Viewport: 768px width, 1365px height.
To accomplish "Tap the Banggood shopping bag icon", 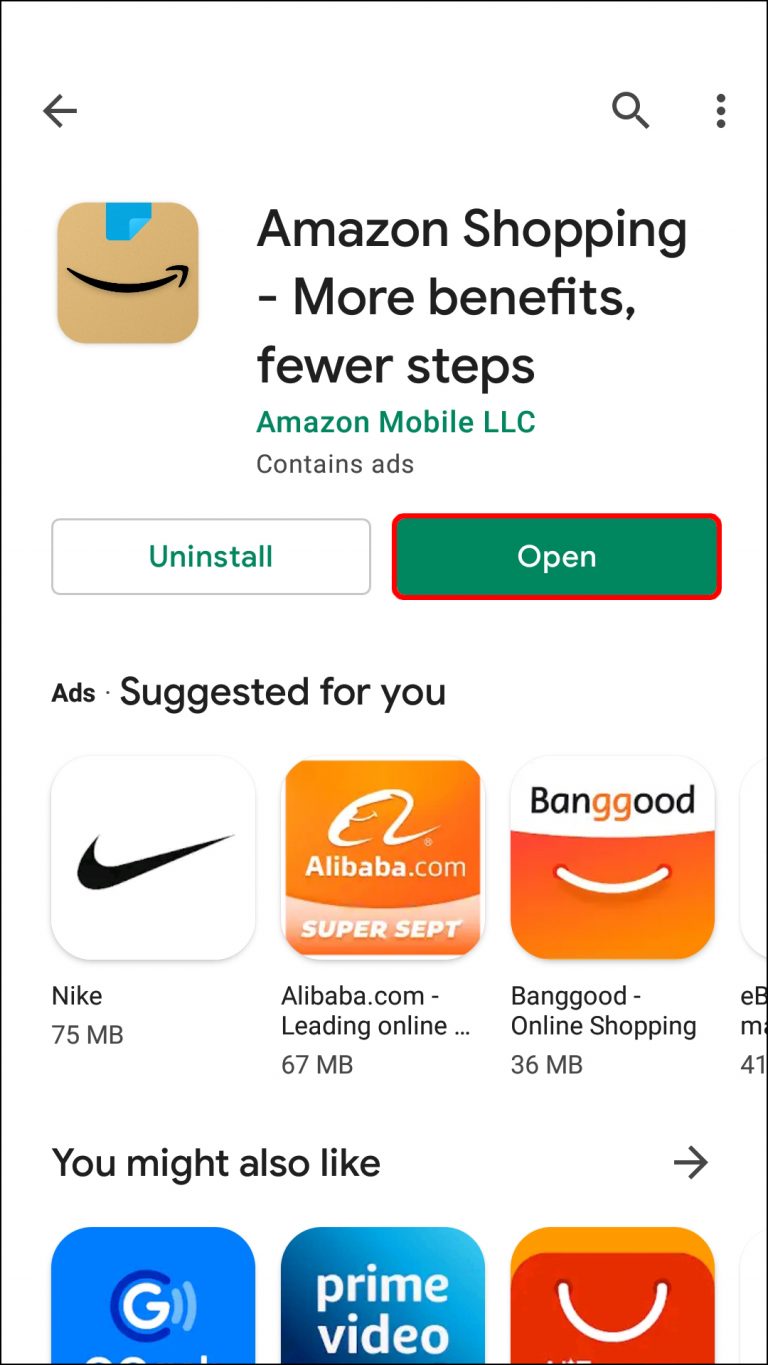I will [612, 858].
